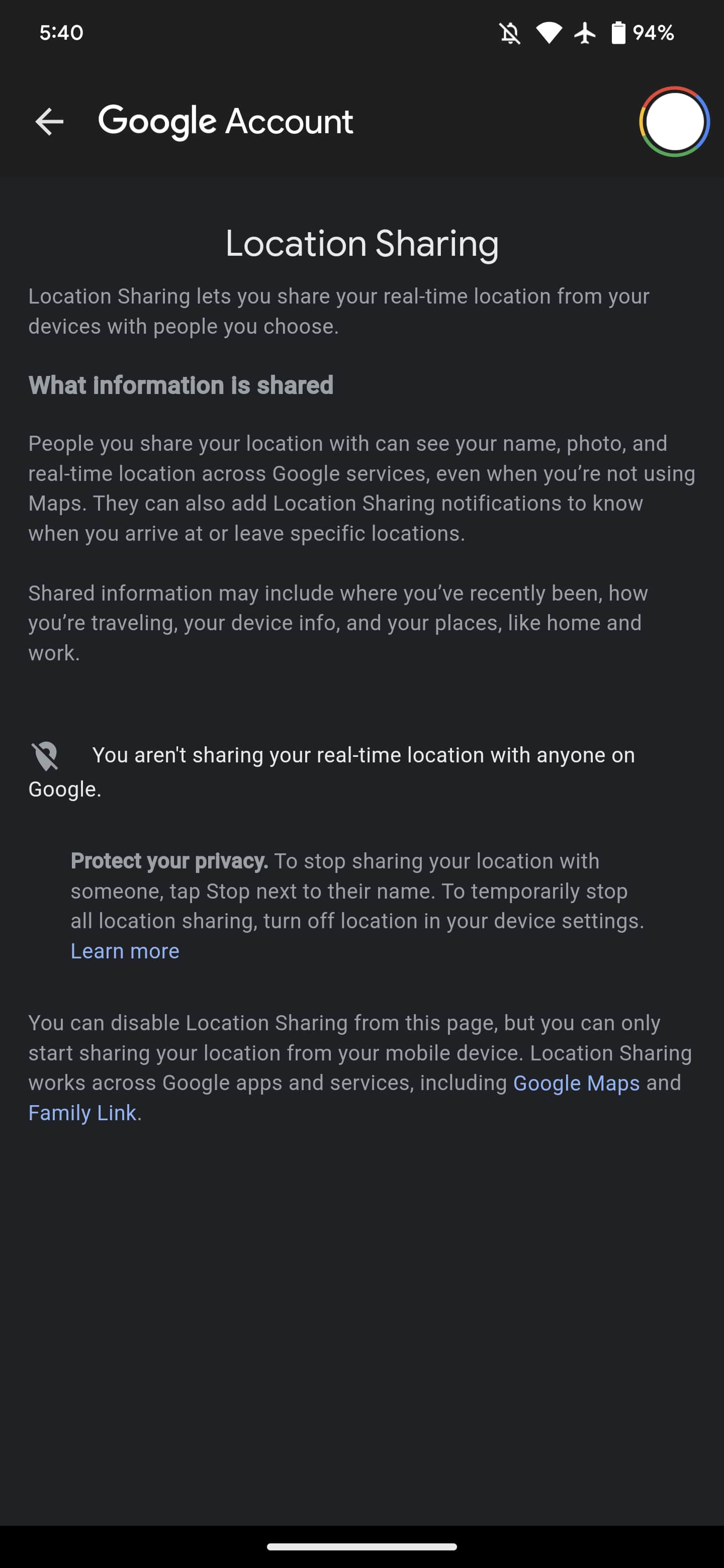Go back using the arrow icon
Viewport: 724px width, 1568px height.
pos(49,122)
